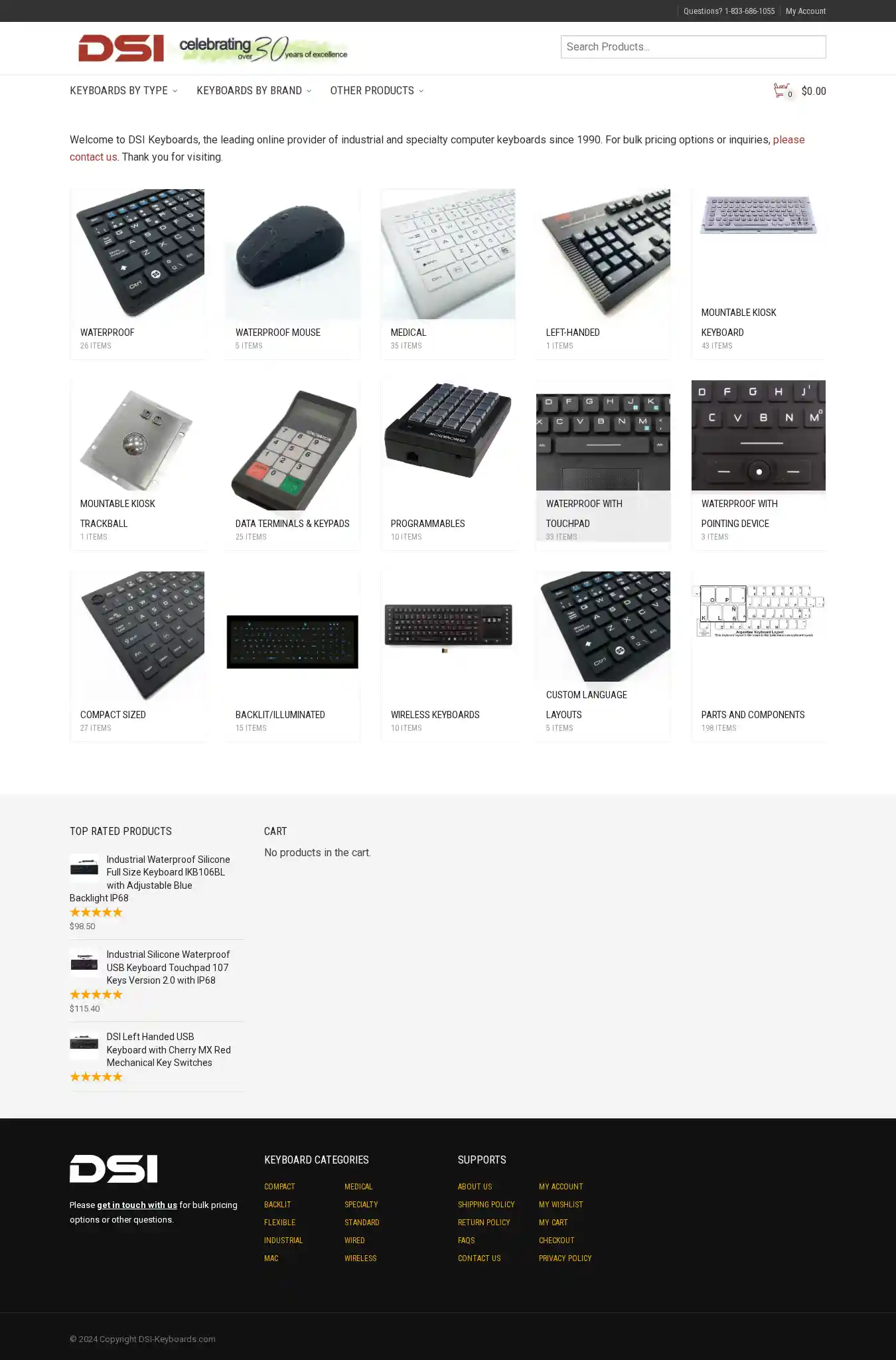The image size is (896, 1360).
Task: Open My Account link
Action: 805,11
